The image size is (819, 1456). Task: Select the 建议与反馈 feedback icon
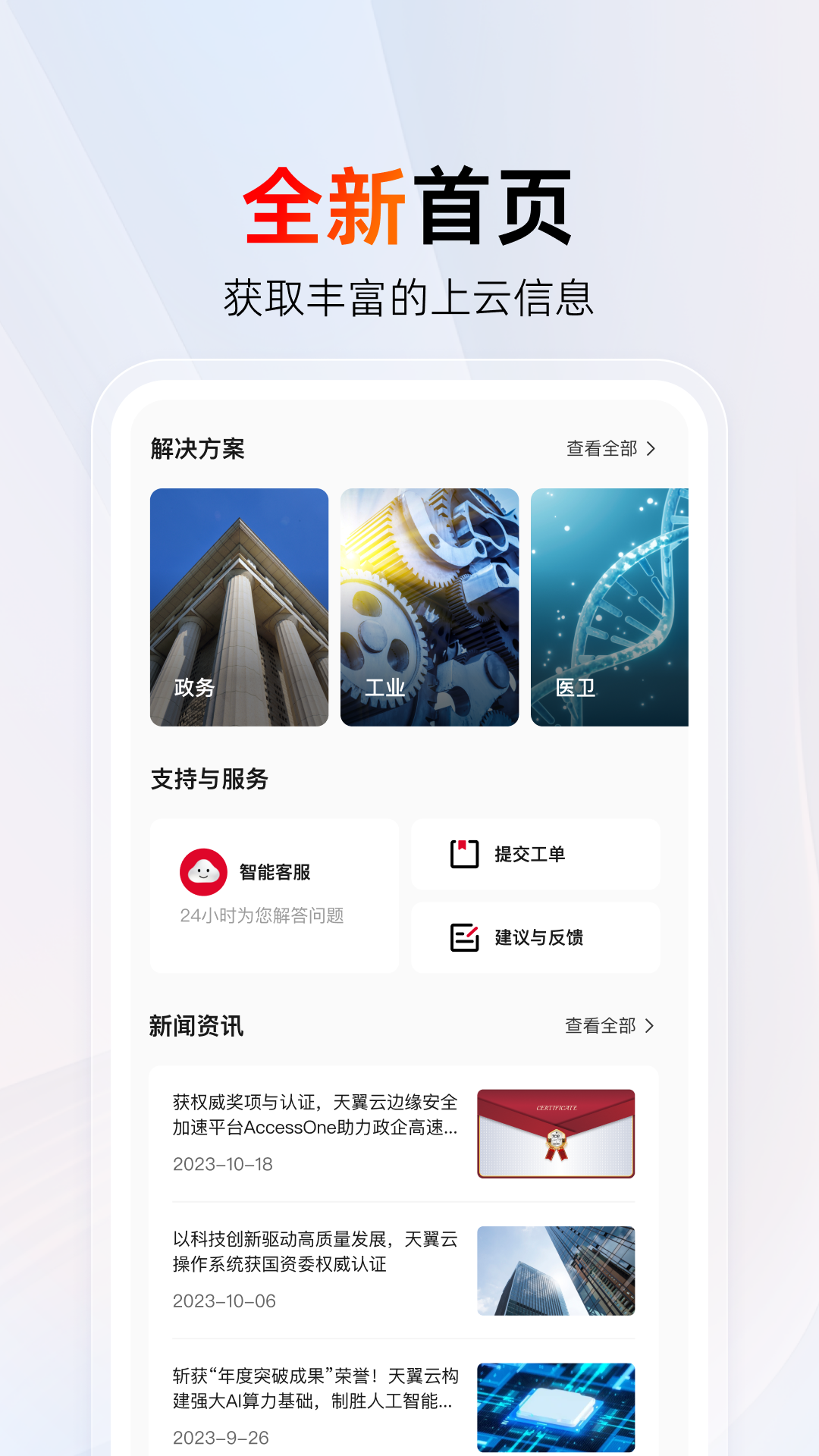point(465,938)
